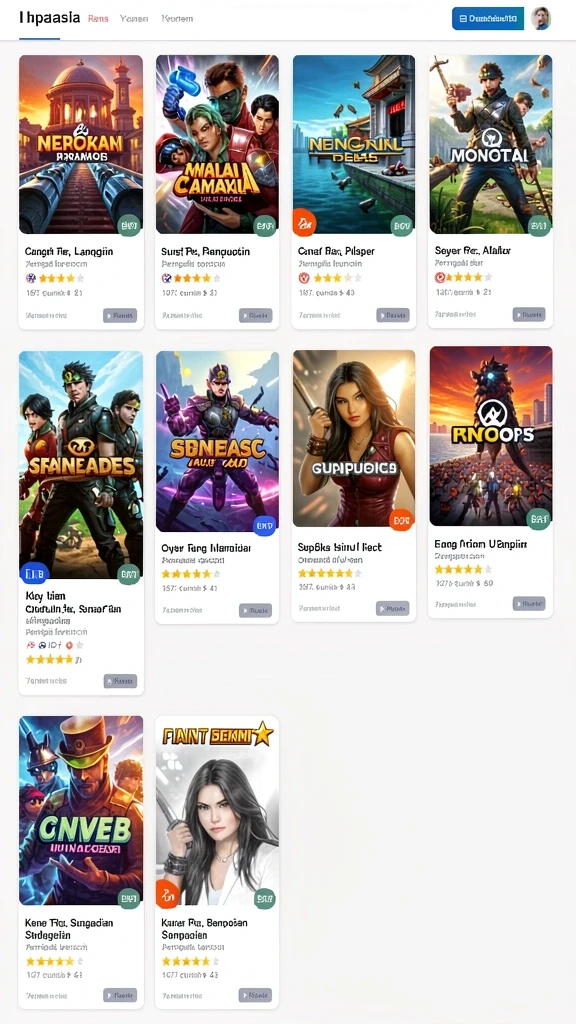Open the RNOOPS game card
Viewport: 576px width, 1024px height.
pos(490,482)
